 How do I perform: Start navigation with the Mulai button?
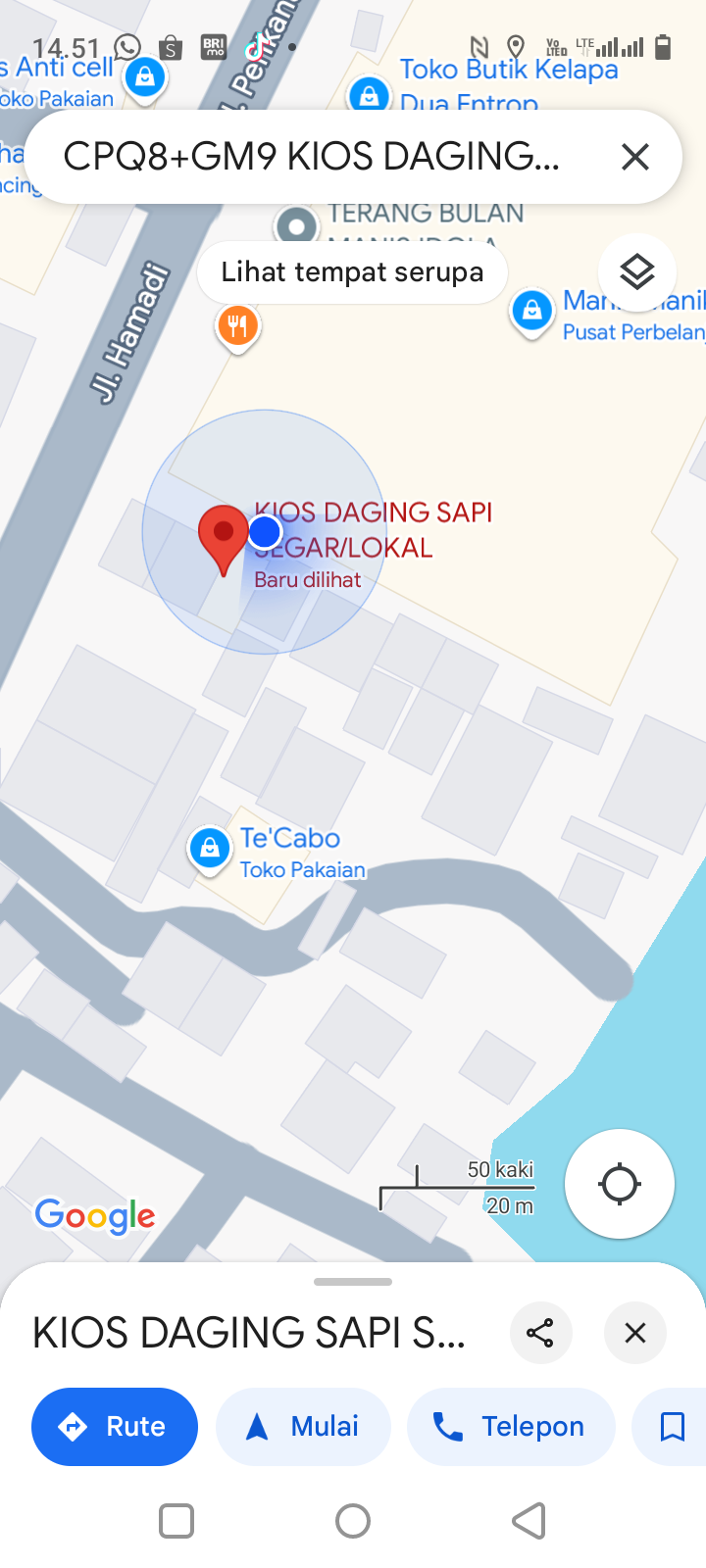pos(303,1427)
